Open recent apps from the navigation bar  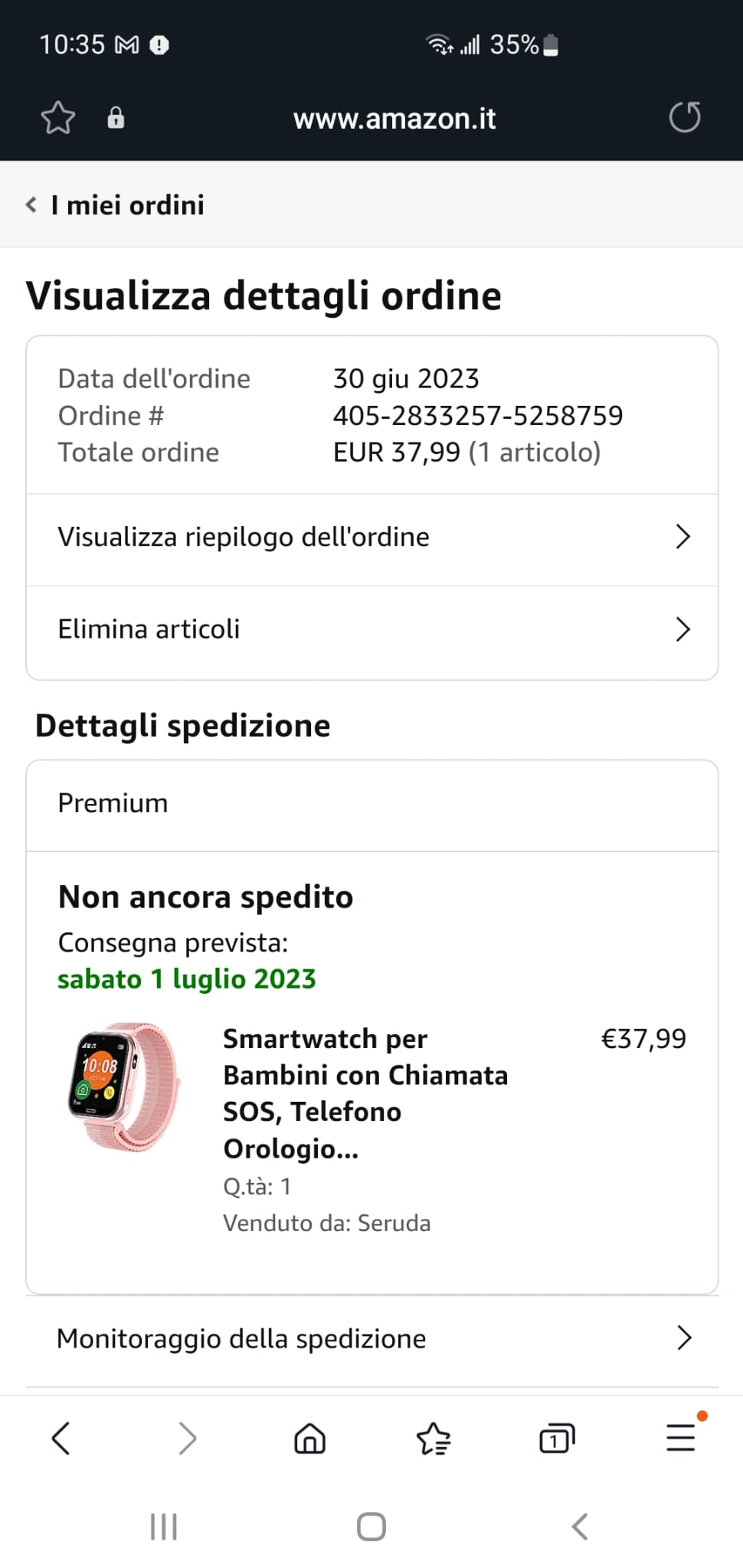164,1527
